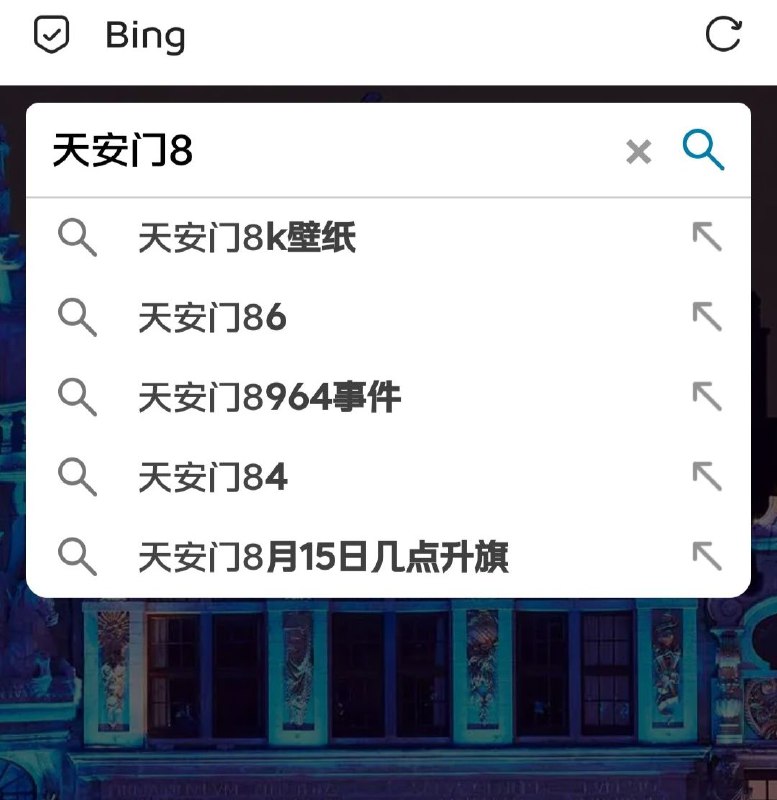The height and width of the screenshot is (800, 777).
Task: Tap the clear × icon in search box
Action: coord(637,152)
